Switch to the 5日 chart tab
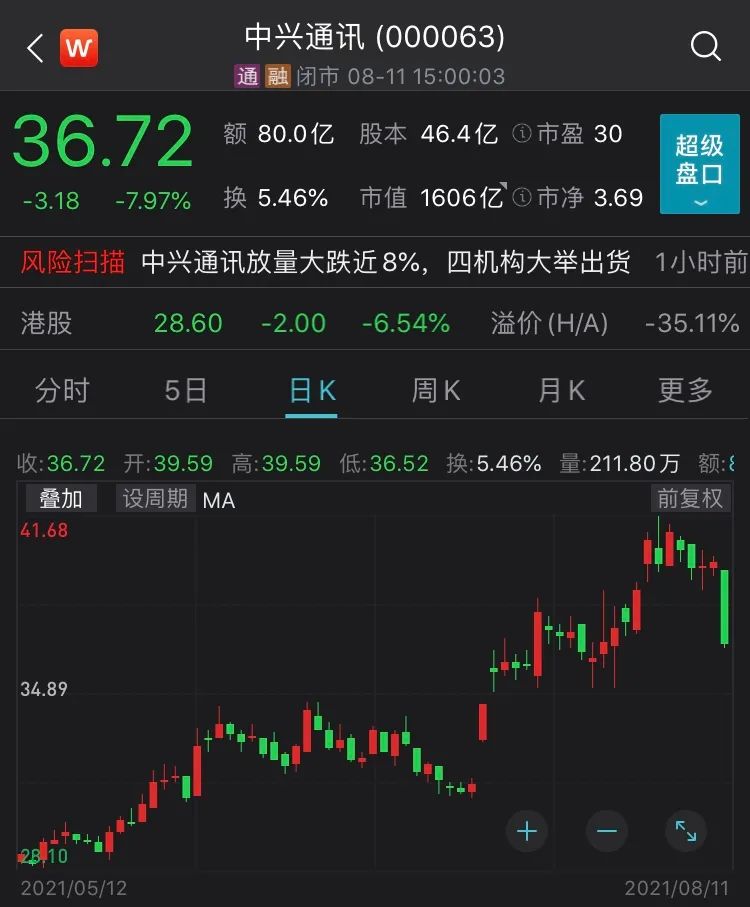The height and width of the screenshot is (907, 750). click(186, 390)
